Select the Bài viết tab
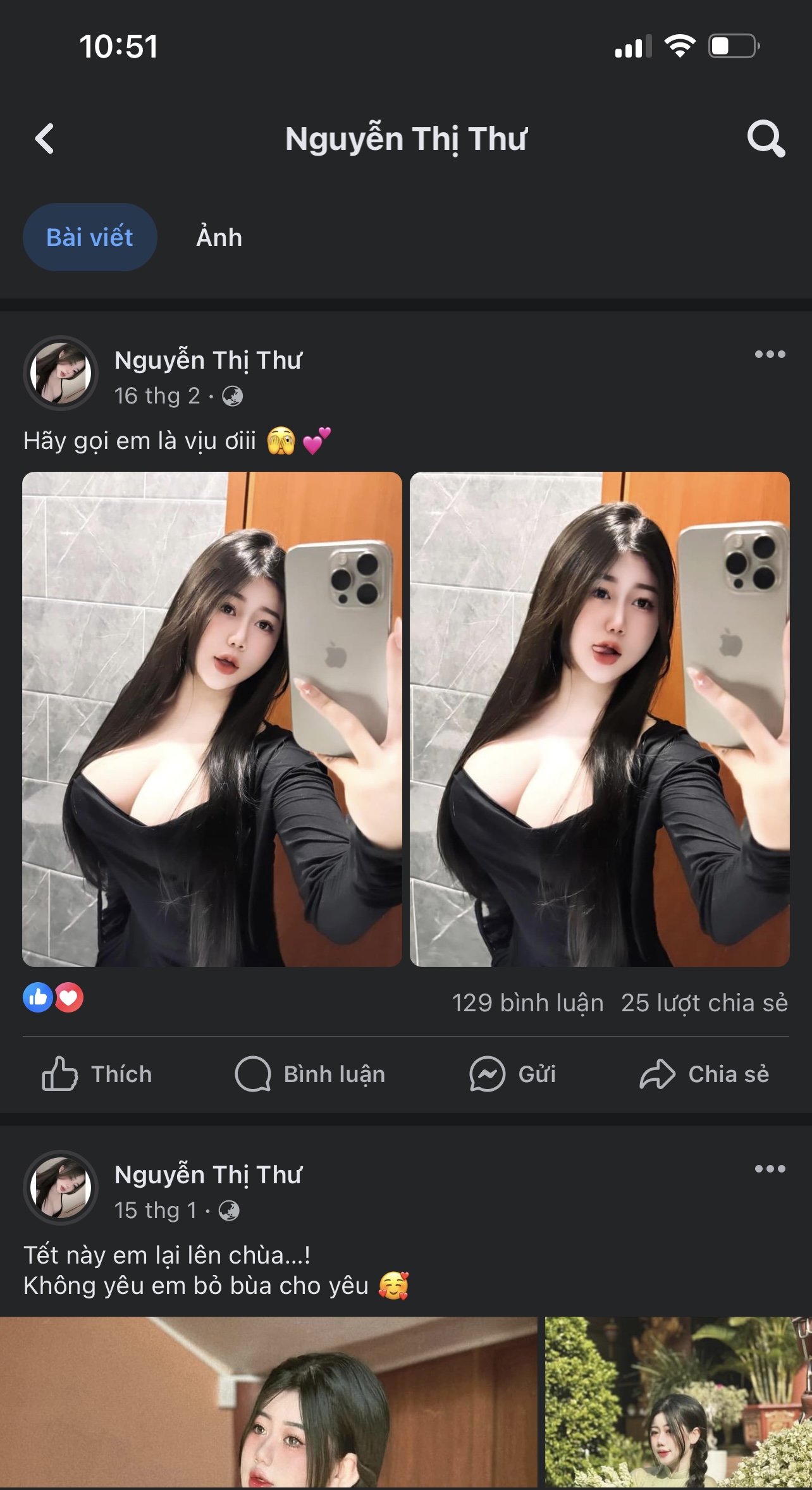This screenshot has height=1490, width=812. click(x=90, y=237)
